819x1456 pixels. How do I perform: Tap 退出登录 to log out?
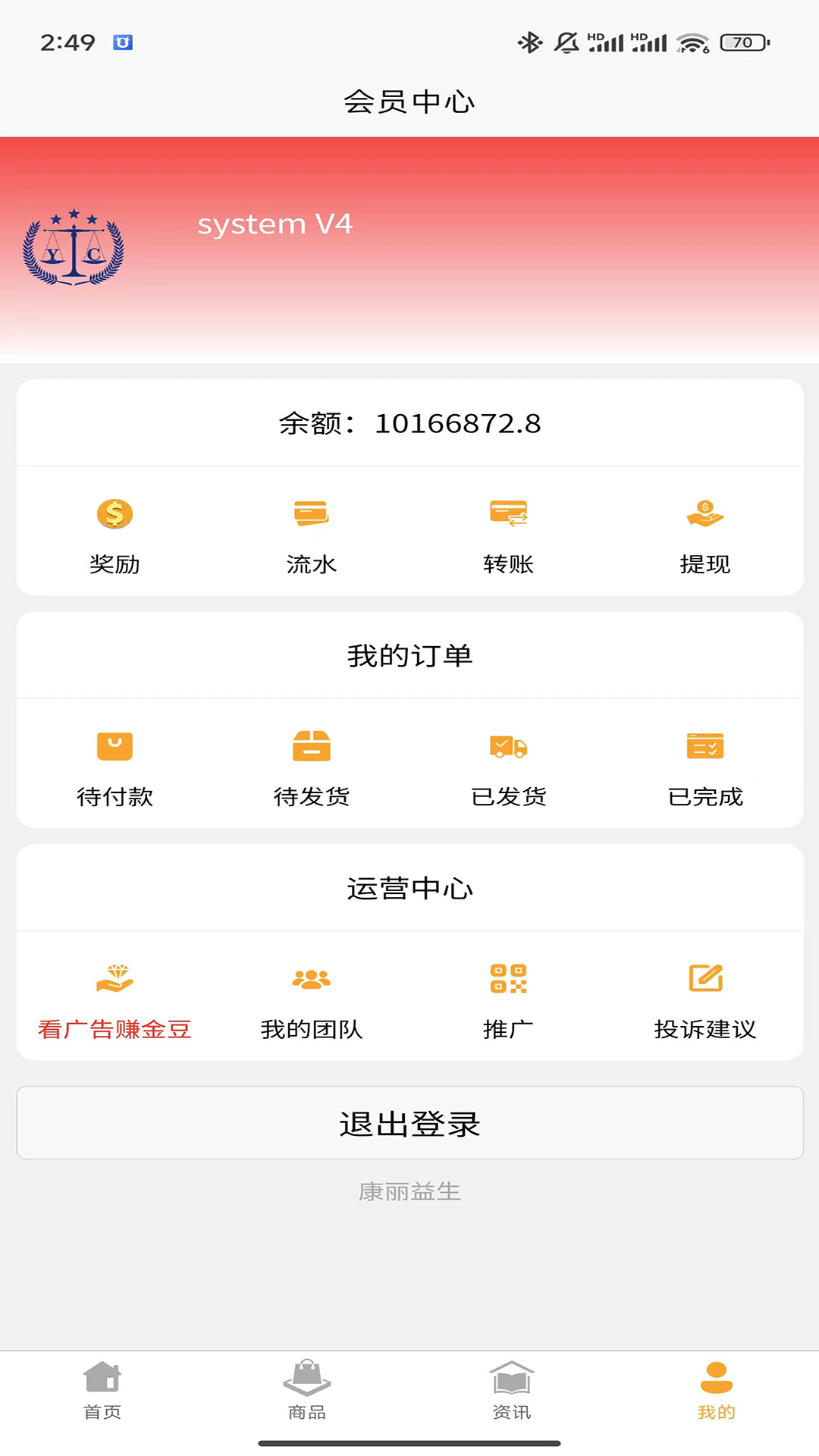[x=409, y=1123]
